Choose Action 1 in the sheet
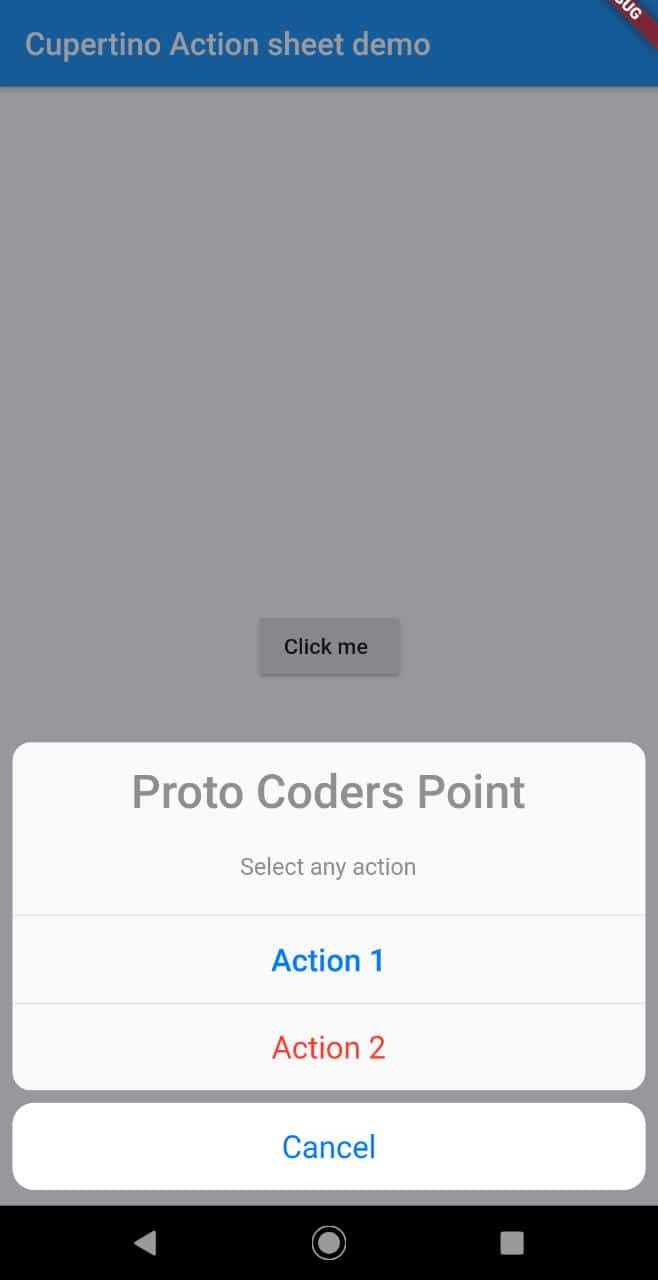Viewport: 658px width, 1280px height. click(328, 960)
